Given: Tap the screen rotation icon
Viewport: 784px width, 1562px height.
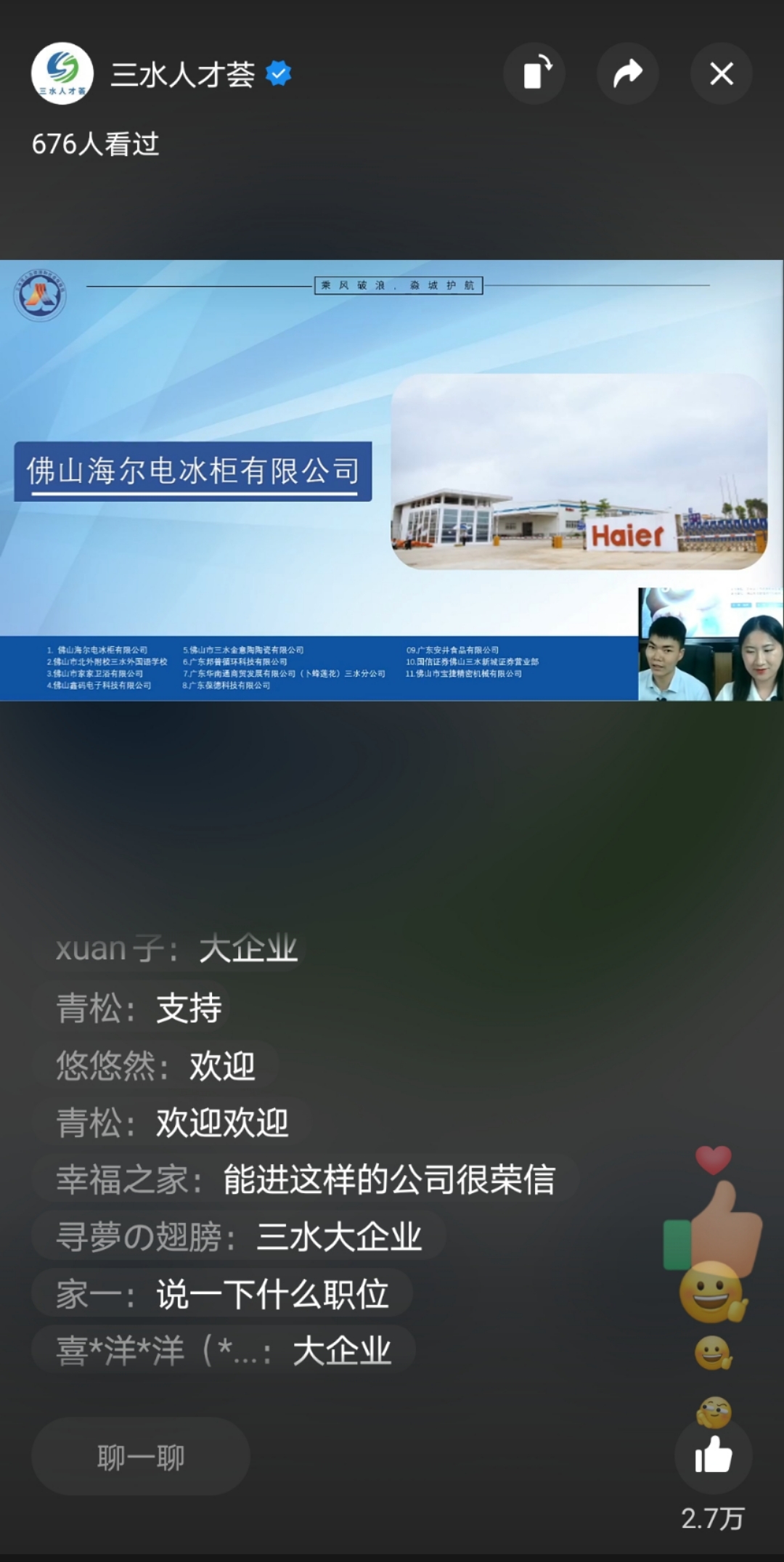Looking at the screenshot, I should click(535, 73).
